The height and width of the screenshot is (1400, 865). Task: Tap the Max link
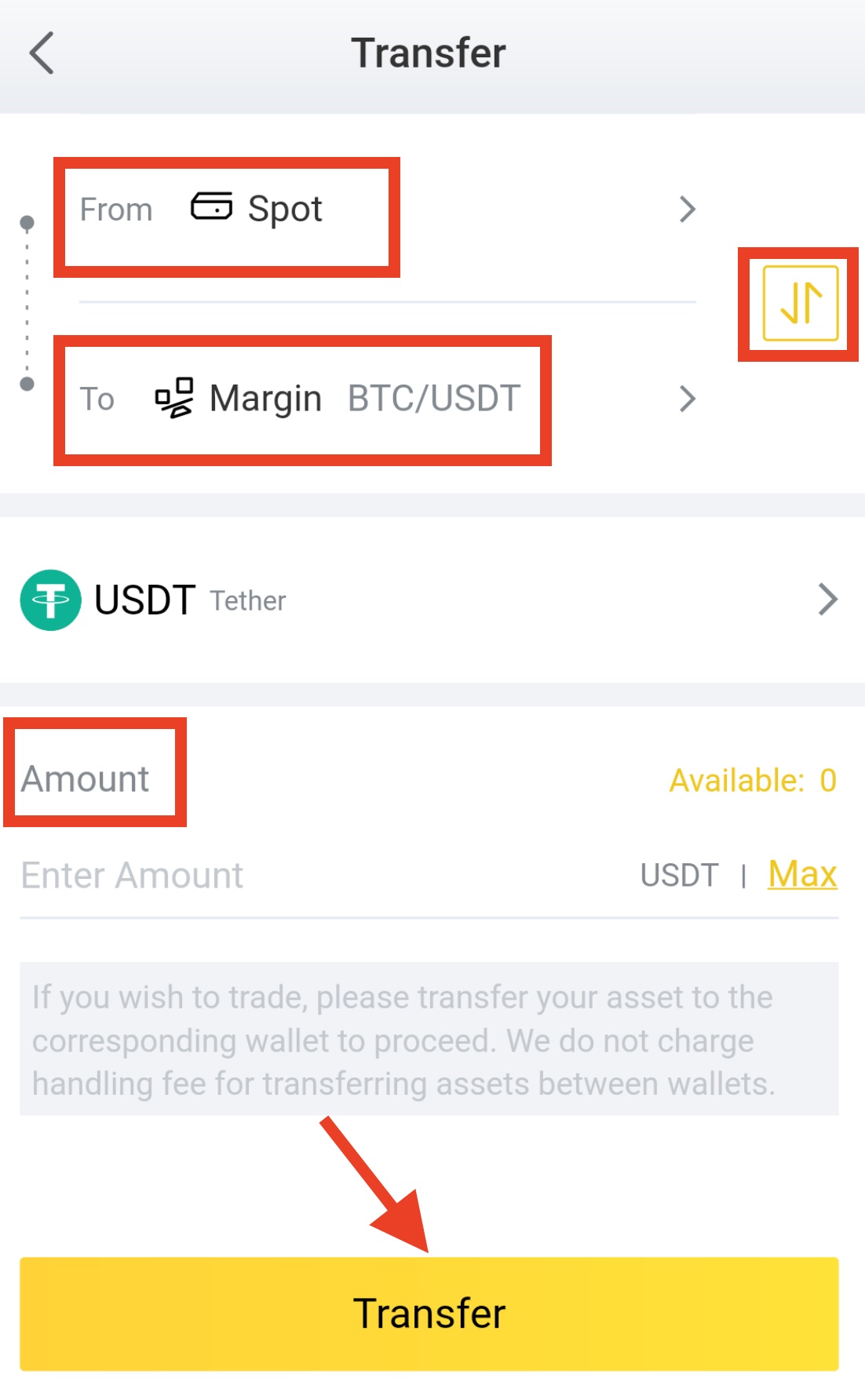pos(802,874)
